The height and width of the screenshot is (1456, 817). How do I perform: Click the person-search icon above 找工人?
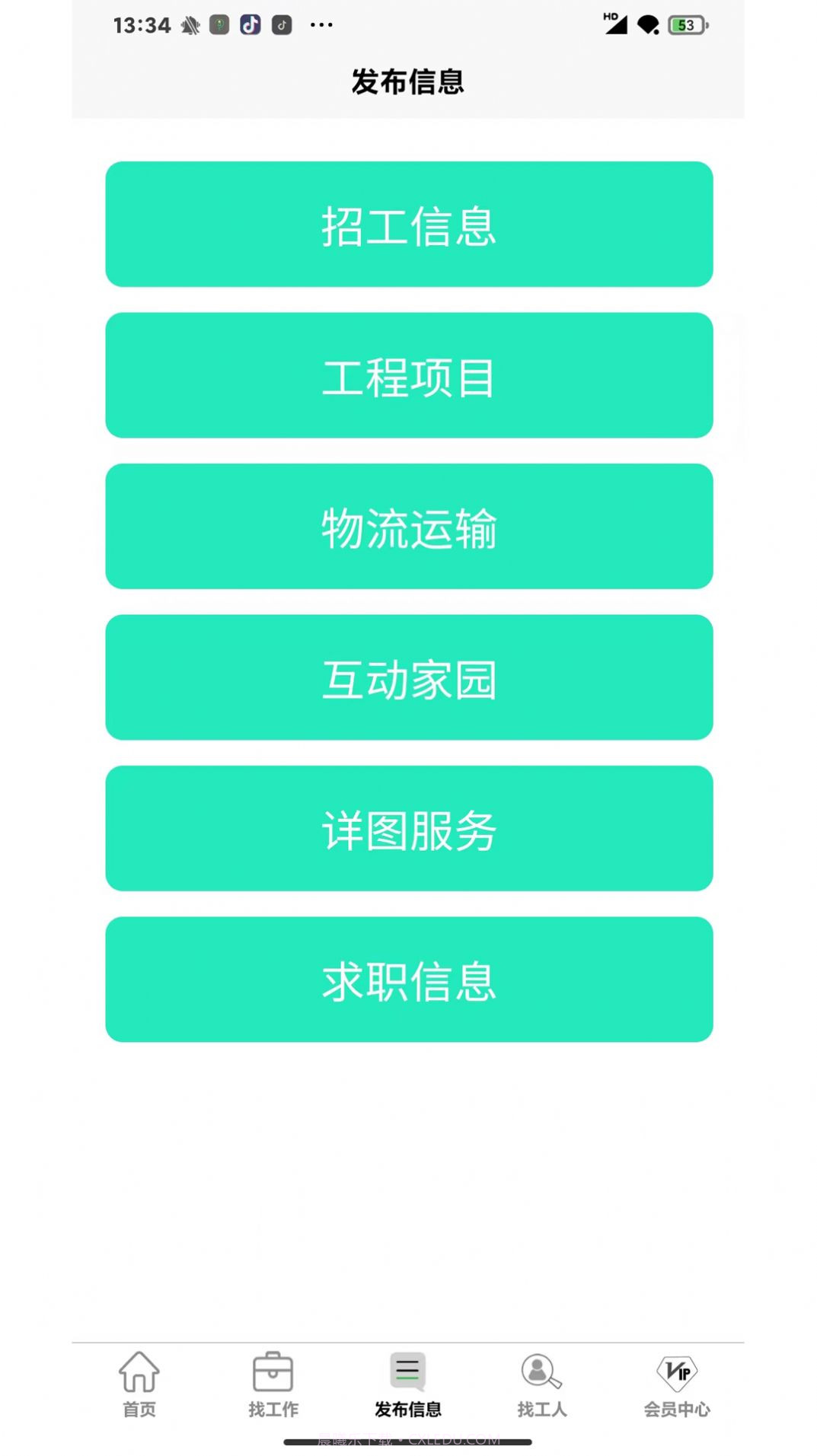[539, 1370]
